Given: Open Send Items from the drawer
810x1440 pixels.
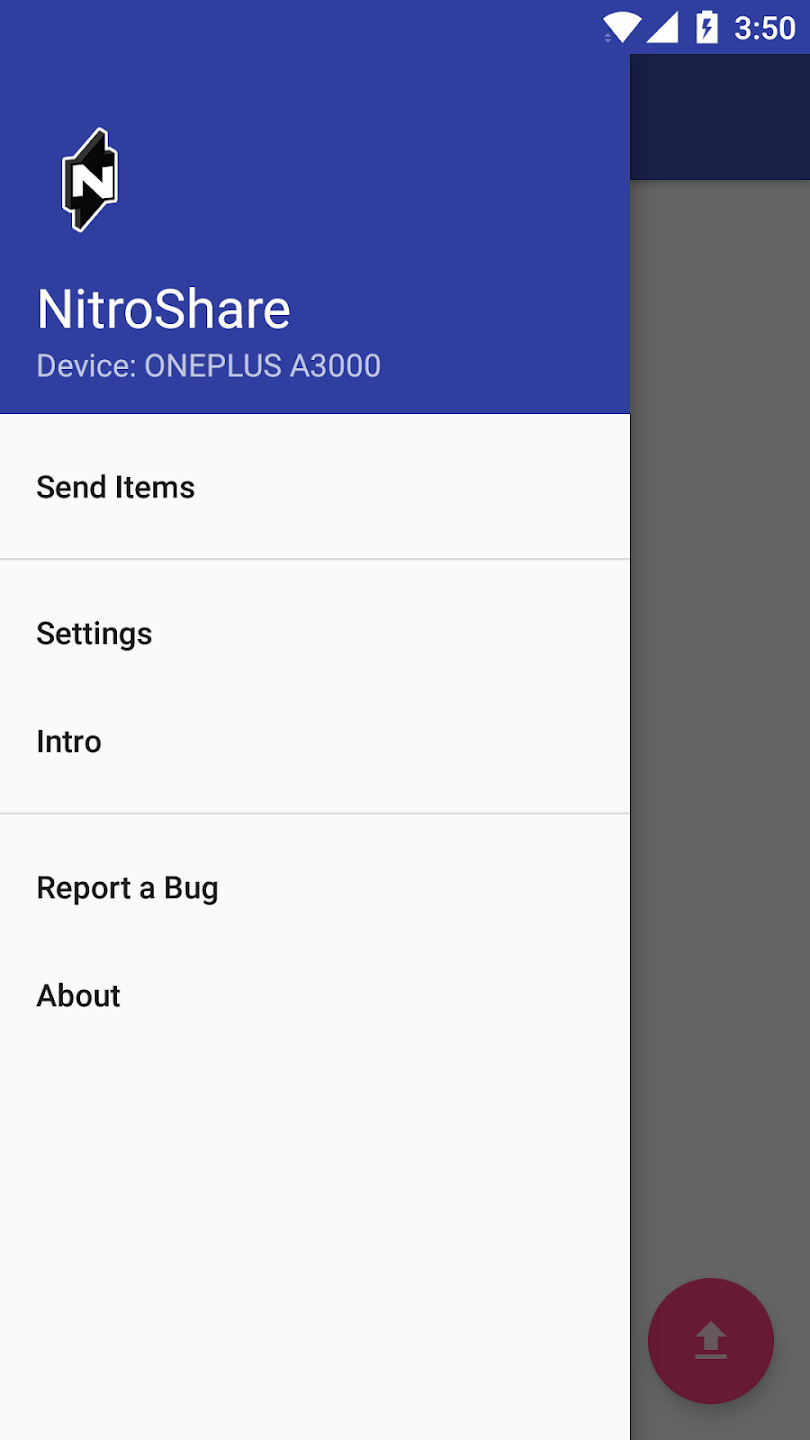Looking at the screenshot, I should pyautogui.click(x=116, y=487).
